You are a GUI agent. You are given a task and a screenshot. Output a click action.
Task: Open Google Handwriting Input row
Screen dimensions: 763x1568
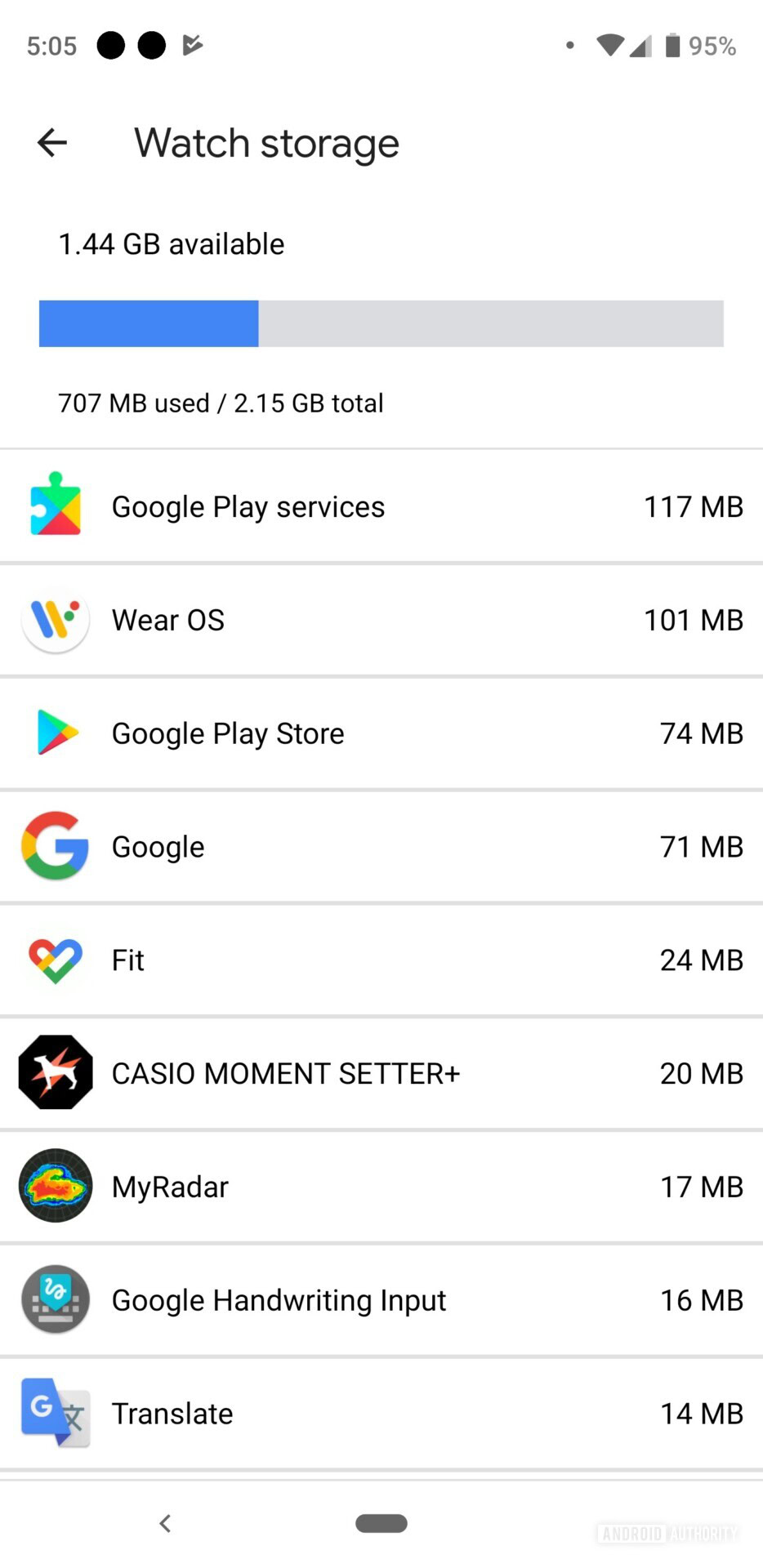pyautogui.click(x=381, y=1300)
